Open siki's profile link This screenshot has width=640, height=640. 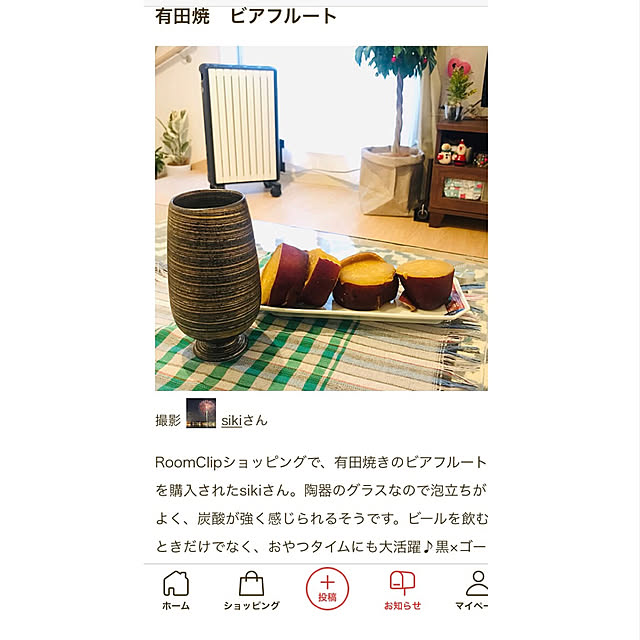pos(232,420)
